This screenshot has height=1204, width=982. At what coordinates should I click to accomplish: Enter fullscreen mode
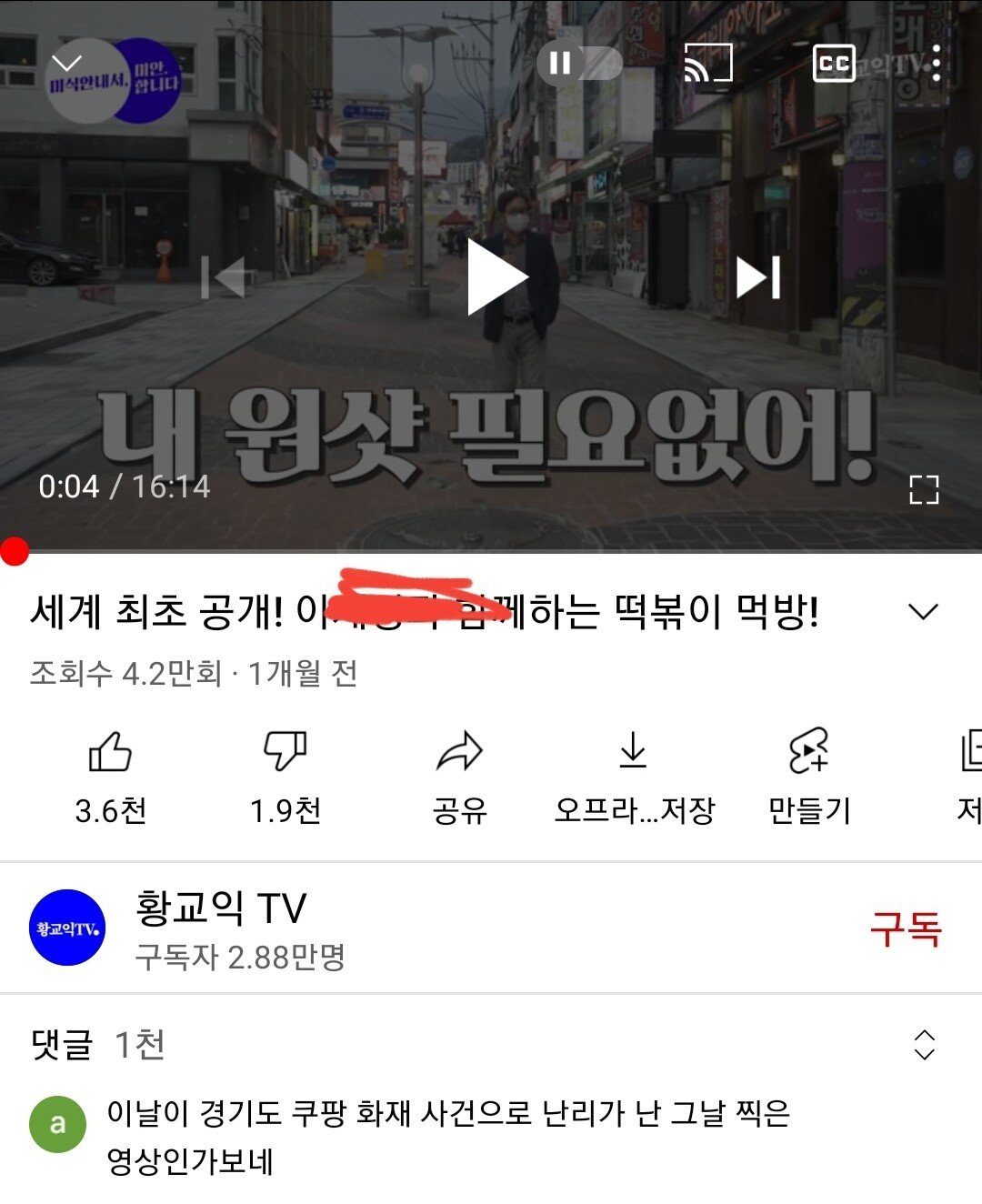click(923, 490)
